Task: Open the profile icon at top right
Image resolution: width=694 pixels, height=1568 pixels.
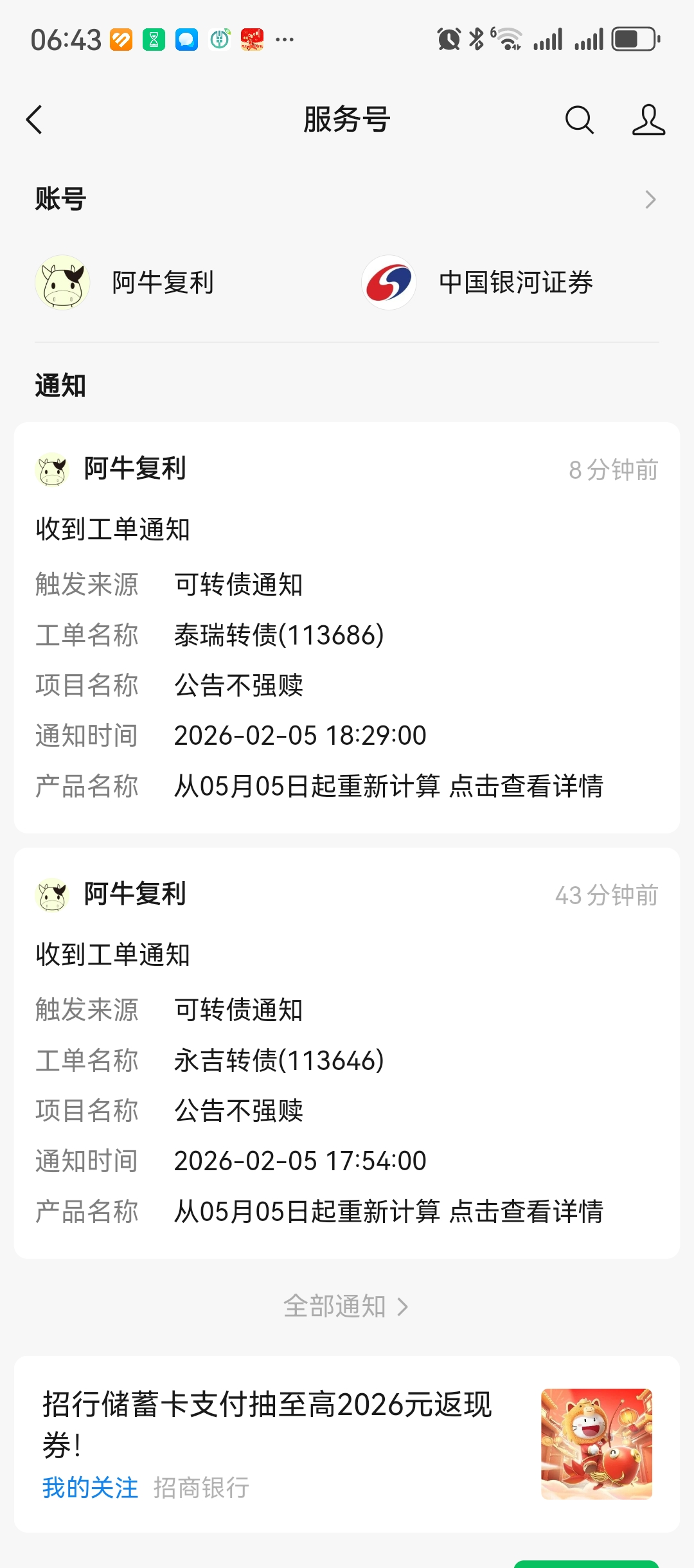Action: tap(648, 120)
